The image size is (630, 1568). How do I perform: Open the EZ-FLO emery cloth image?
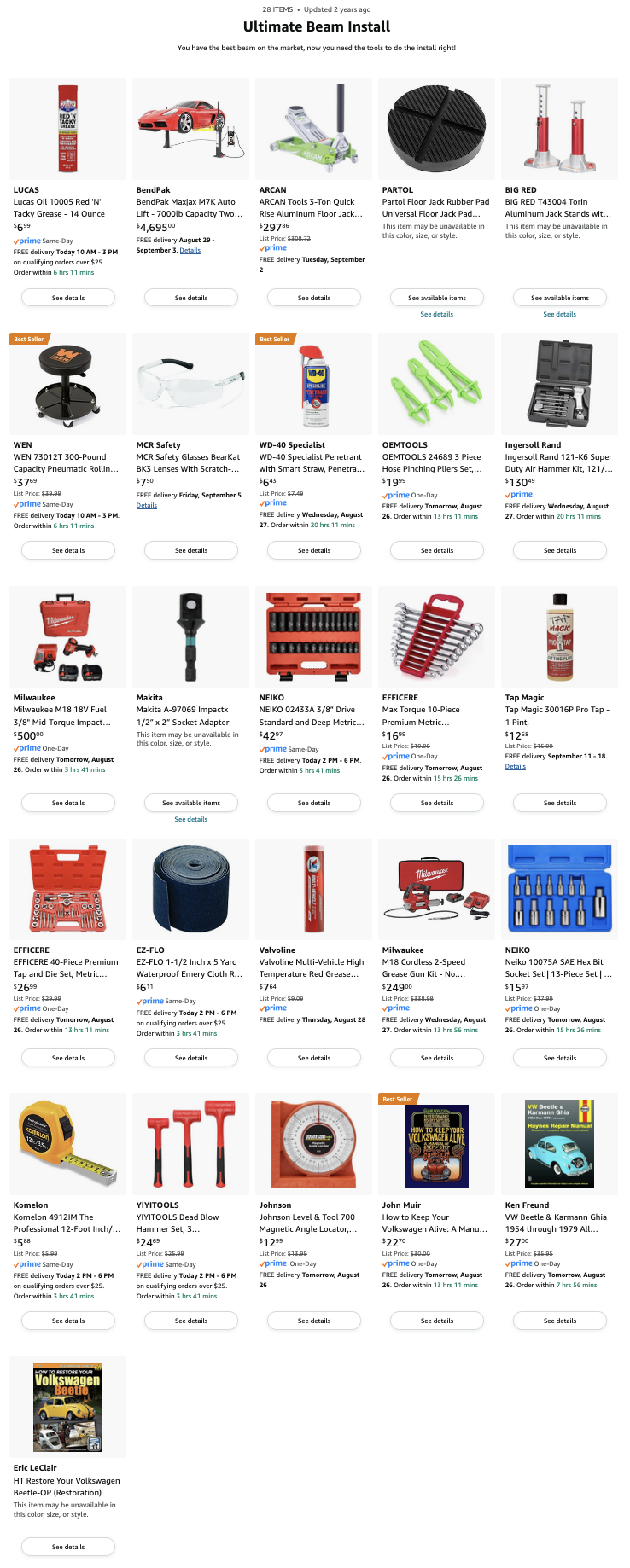[x=191, y=889]
